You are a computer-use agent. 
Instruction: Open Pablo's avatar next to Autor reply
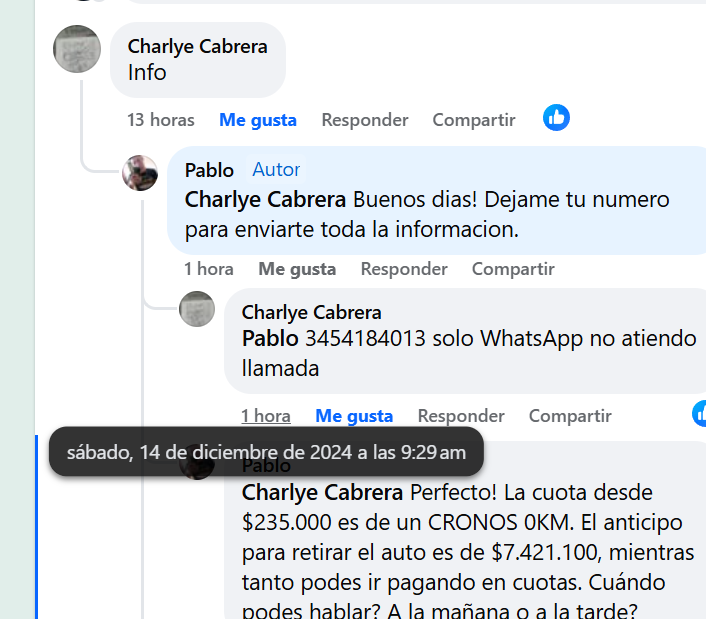pyautogui.click(x=140, y=173)
